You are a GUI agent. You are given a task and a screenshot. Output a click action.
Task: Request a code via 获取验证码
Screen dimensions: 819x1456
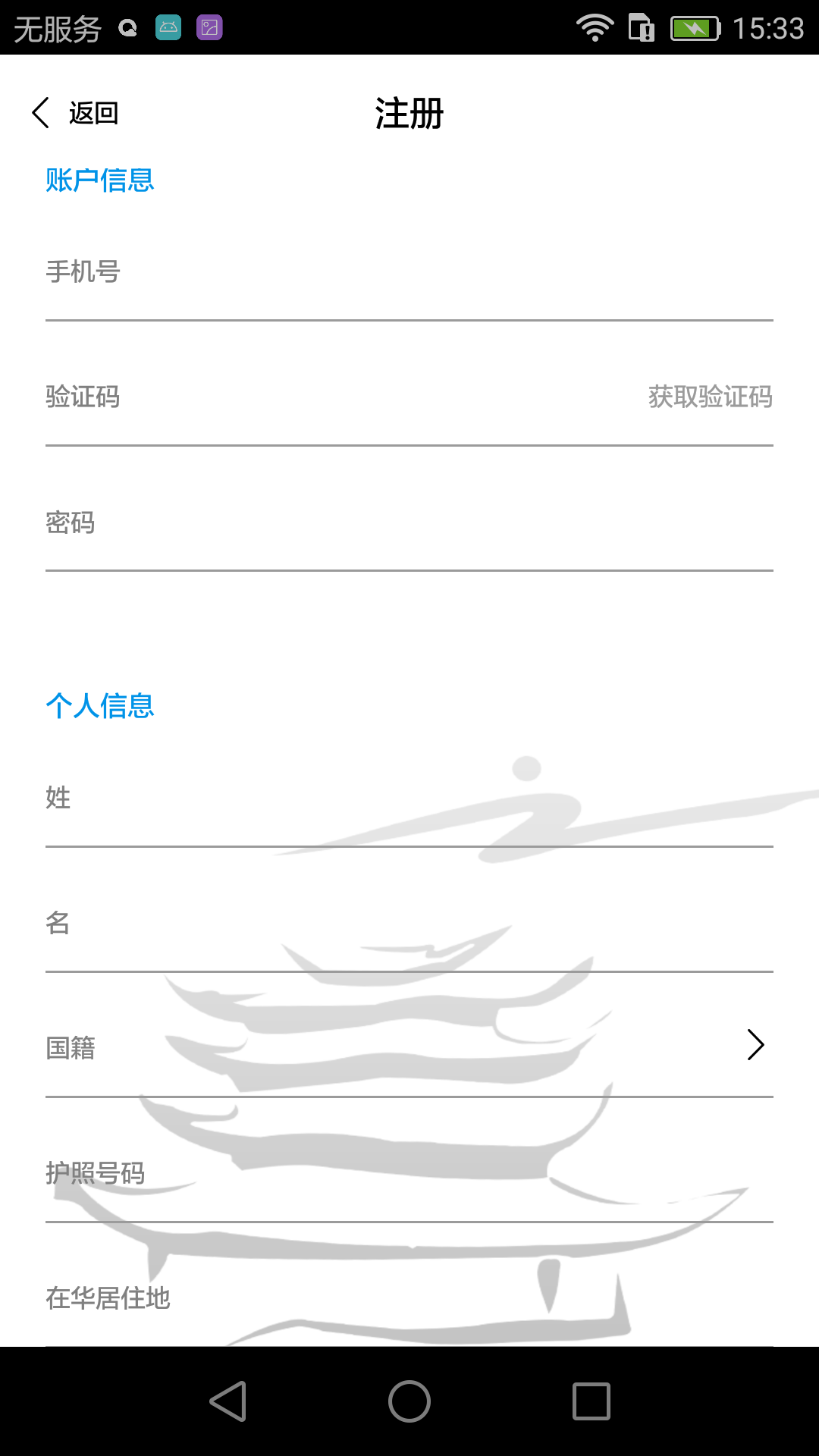click(711, 397)
